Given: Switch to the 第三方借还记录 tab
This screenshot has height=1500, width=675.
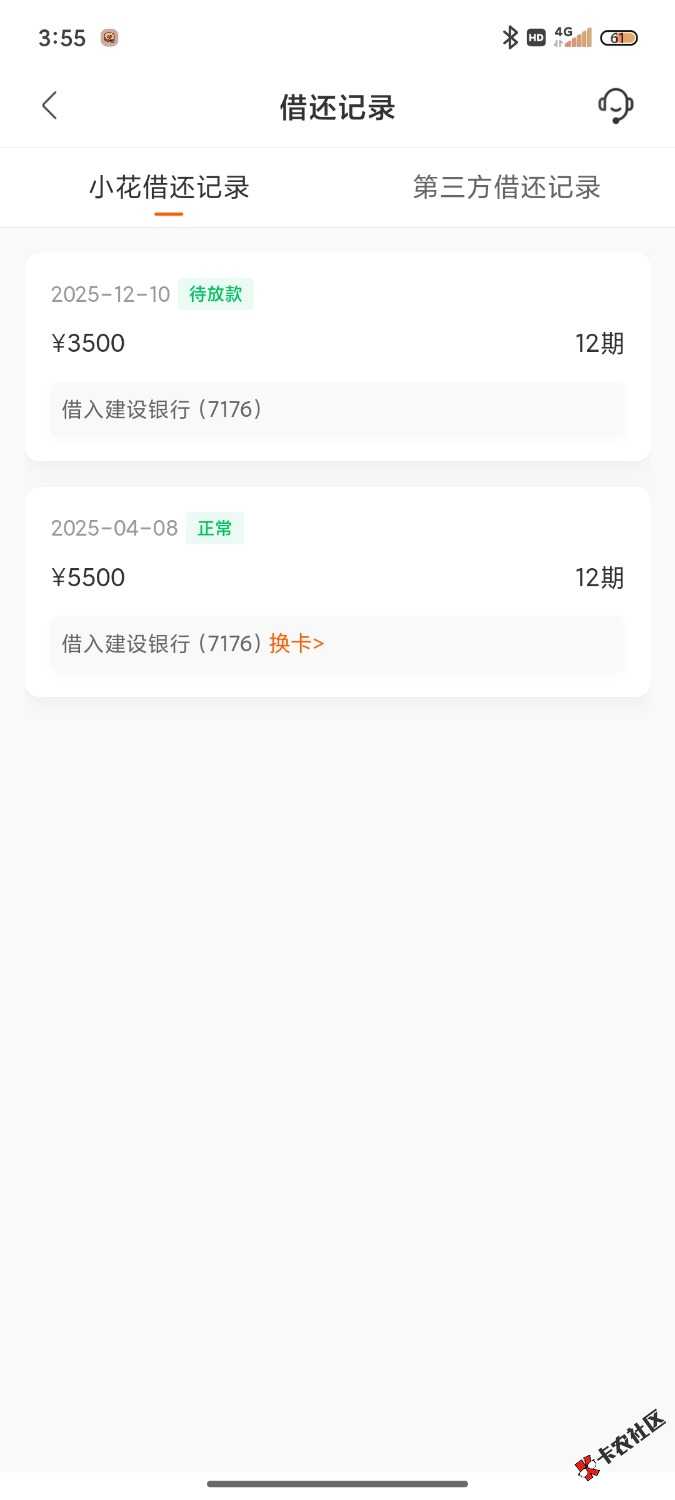Looking at the screenshot, I should [x=506, y=188].
